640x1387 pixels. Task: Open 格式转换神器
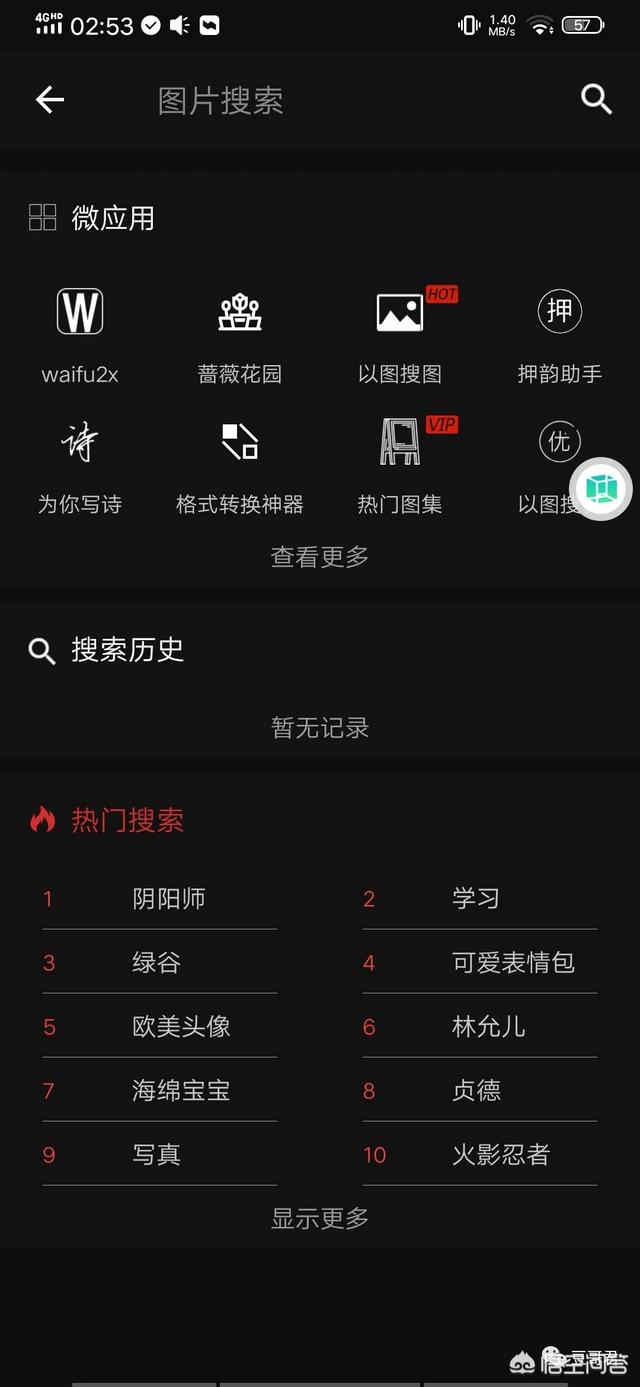coord(240,467)
